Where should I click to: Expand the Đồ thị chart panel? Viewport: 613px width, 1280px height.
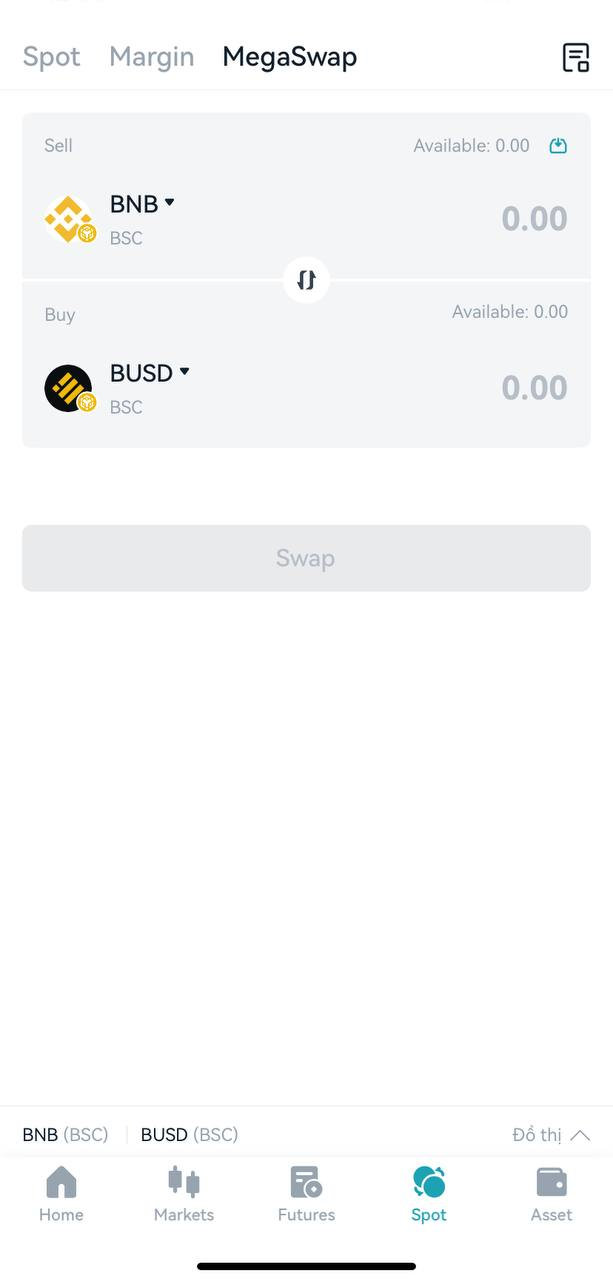pyautogui.click(x=551, y=1135)
